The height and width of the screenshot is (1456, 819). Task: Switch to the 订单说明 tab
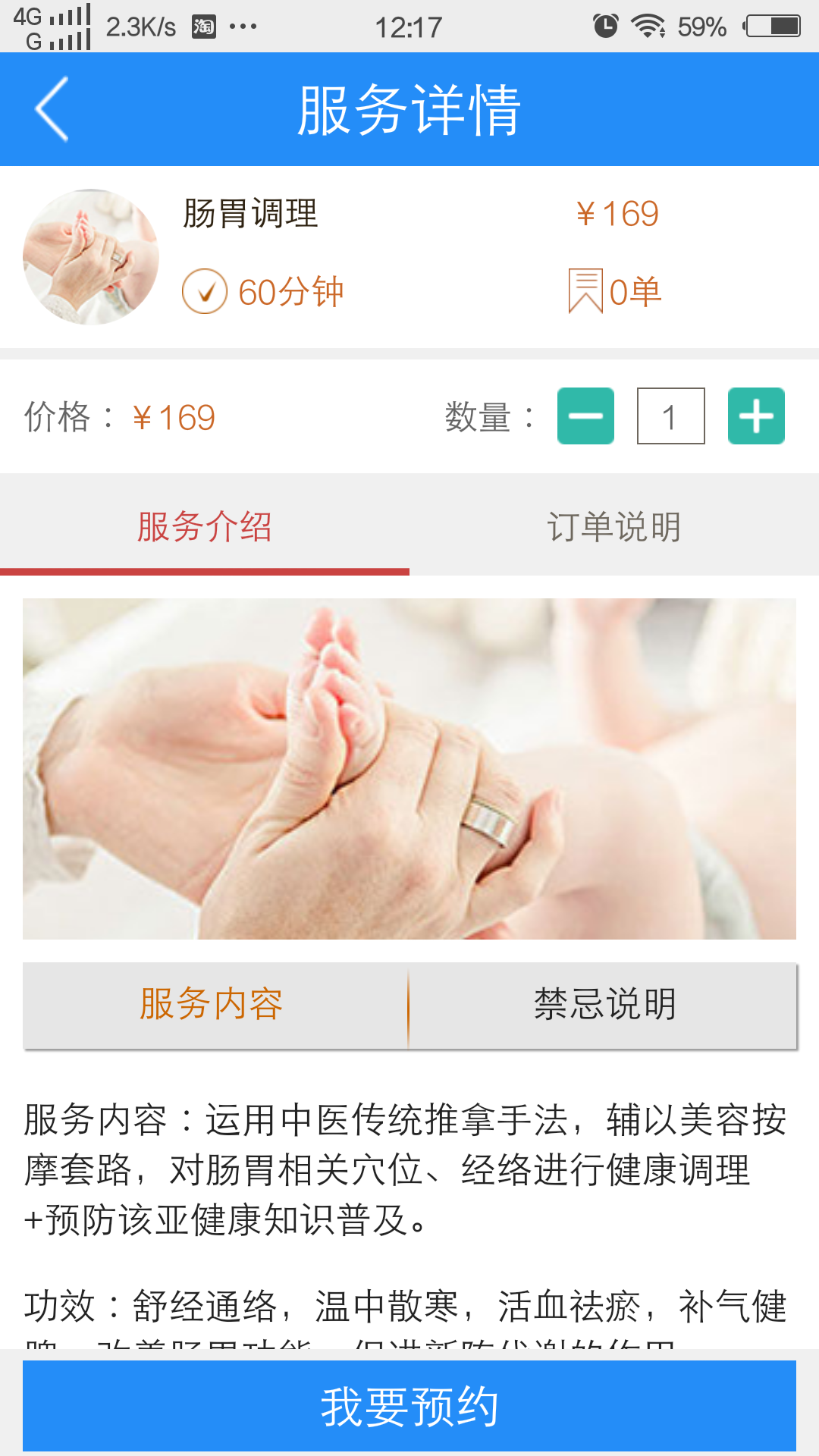pyautogui.click(x=614, y=526)
